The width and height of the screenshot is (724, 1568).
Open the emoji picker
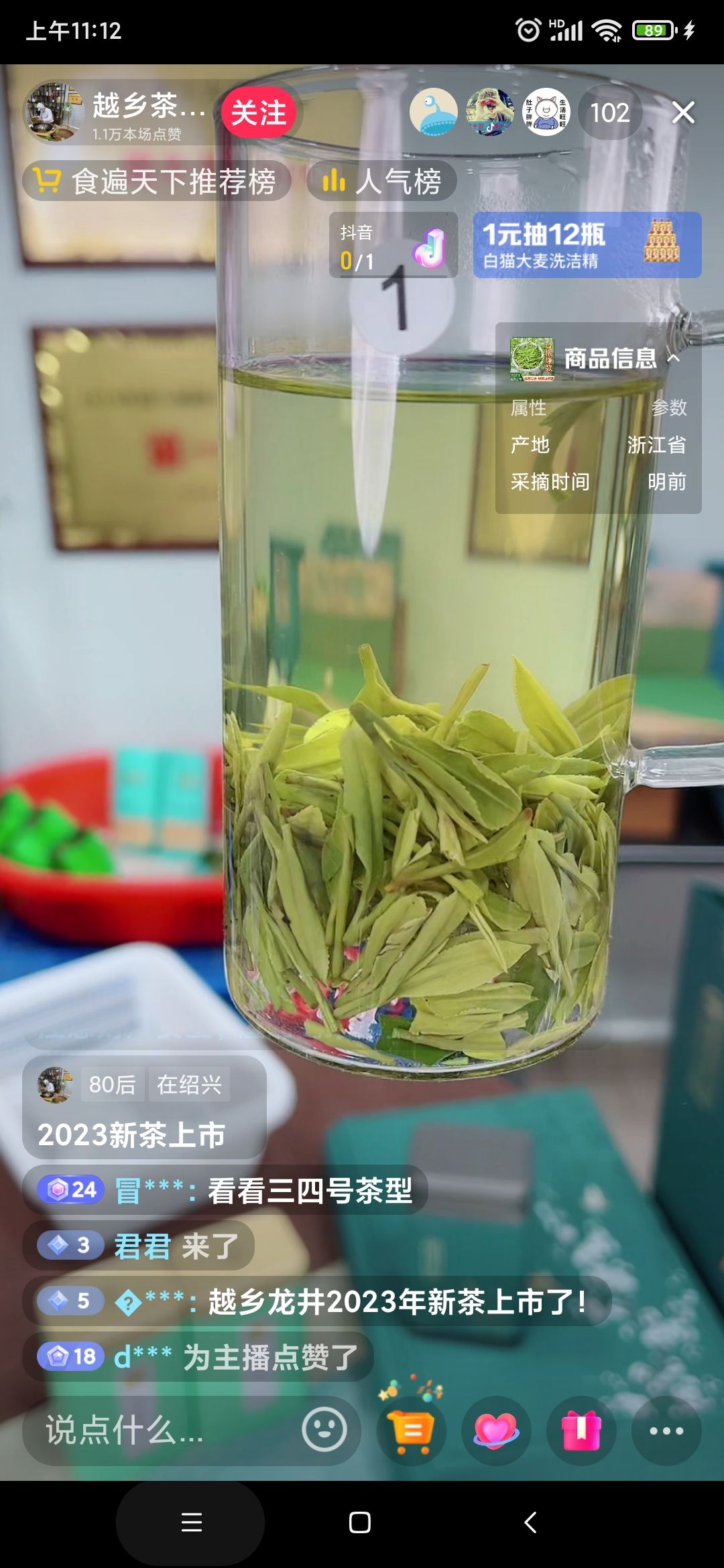coord(324,1430)
